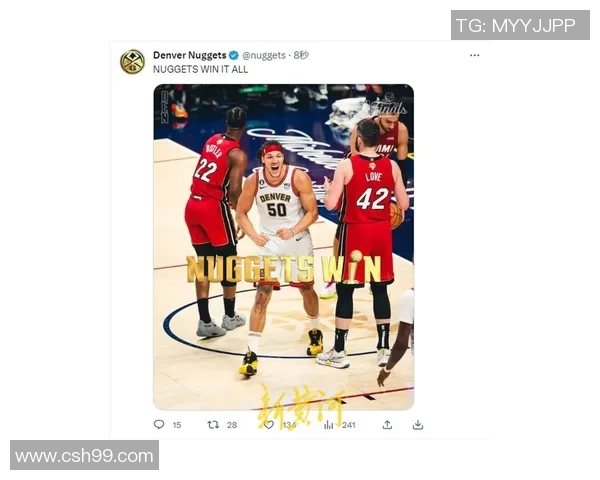Share the Nuggets tweet
Image resolution: width=600 pixels, height=480 pixels.
click(387, 425)
